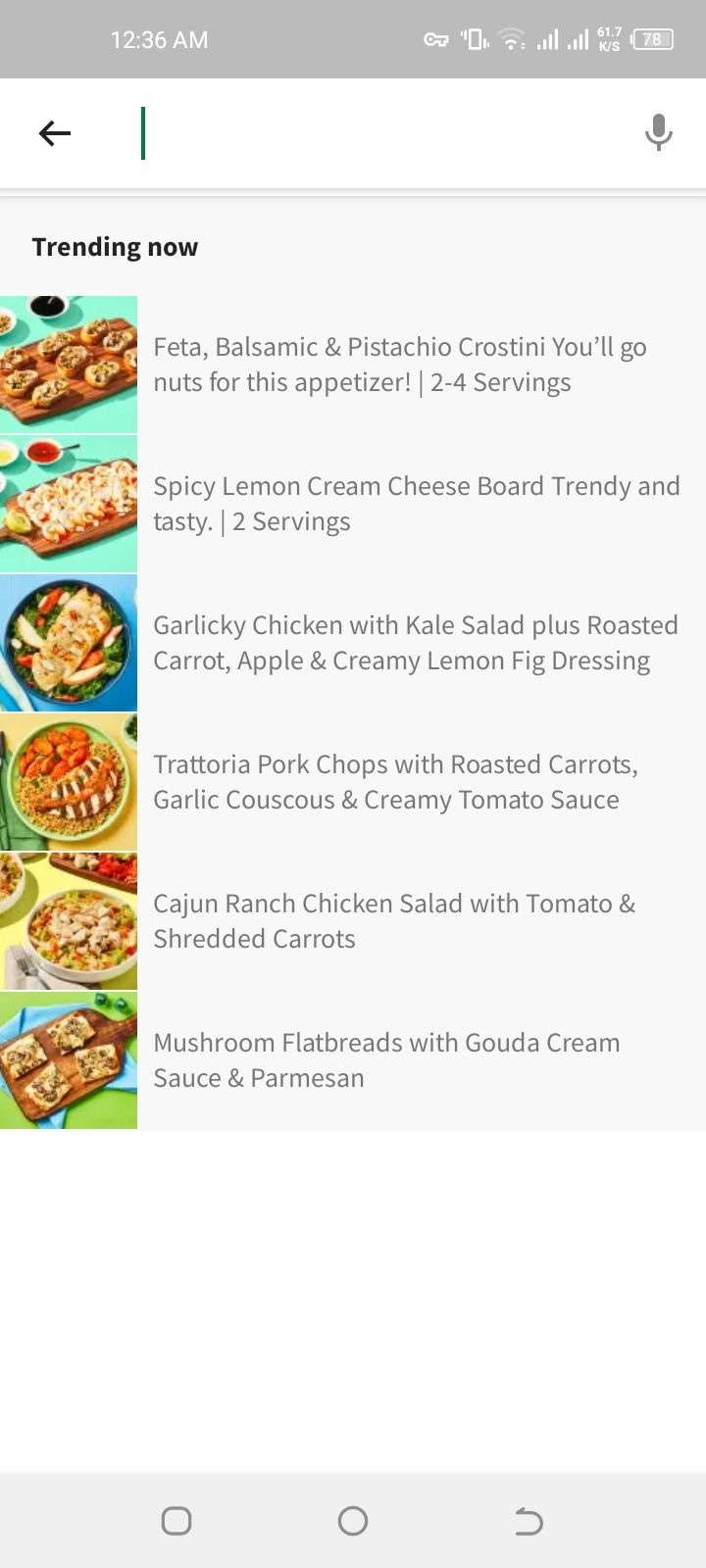Tap the VPN key icon in the status bar
Viewport: 706px width, 1568px height.
click(x=432, y=37)
